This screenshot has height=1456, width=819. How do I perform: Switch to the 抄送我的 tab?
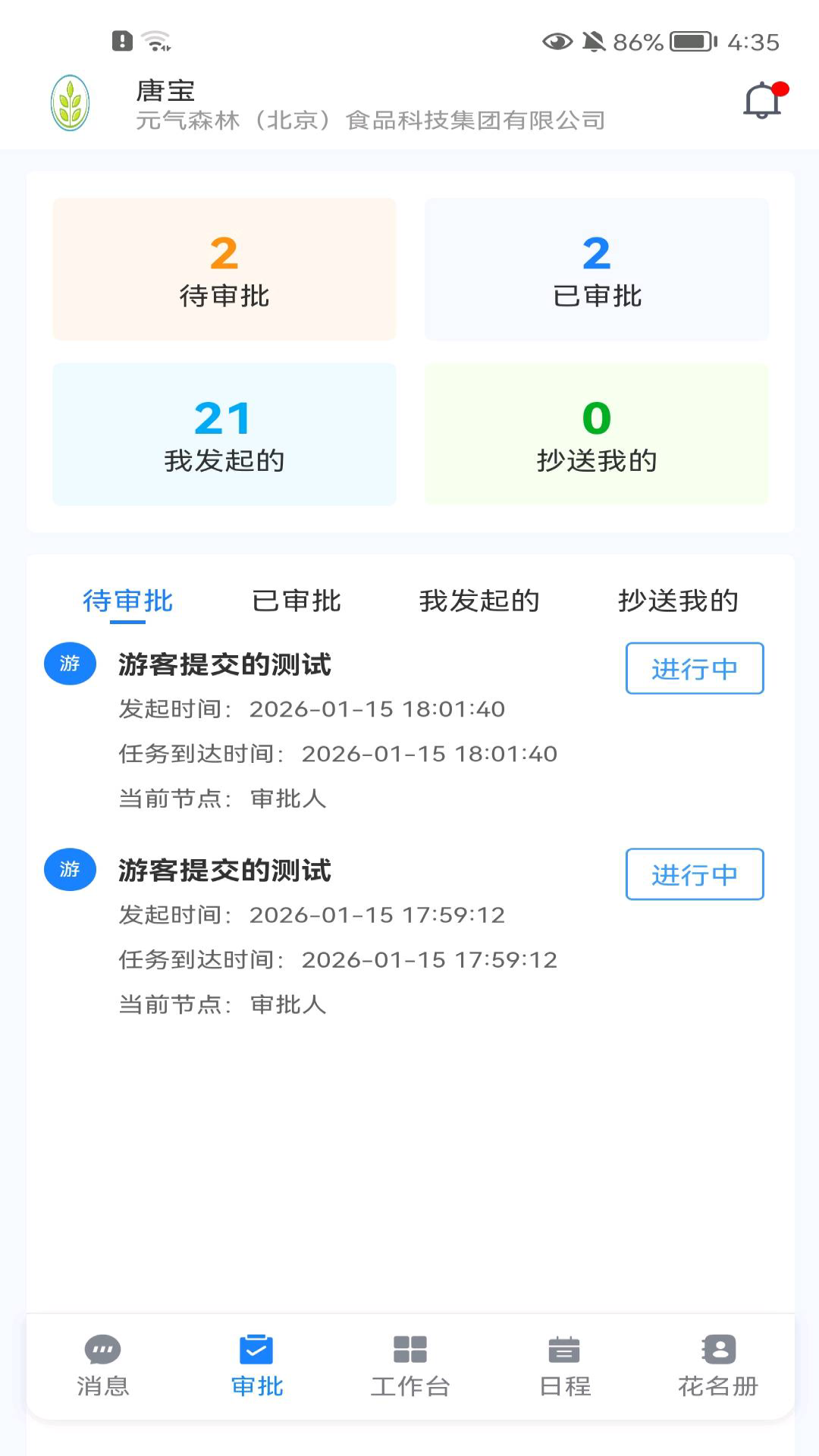tap(679, 601)
